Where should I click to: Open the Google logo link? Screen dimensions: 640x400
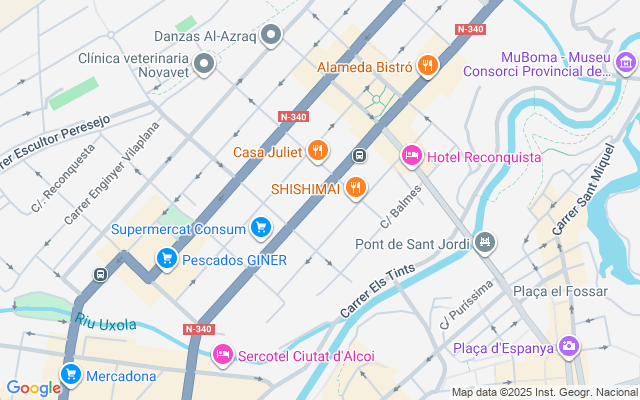33,388
